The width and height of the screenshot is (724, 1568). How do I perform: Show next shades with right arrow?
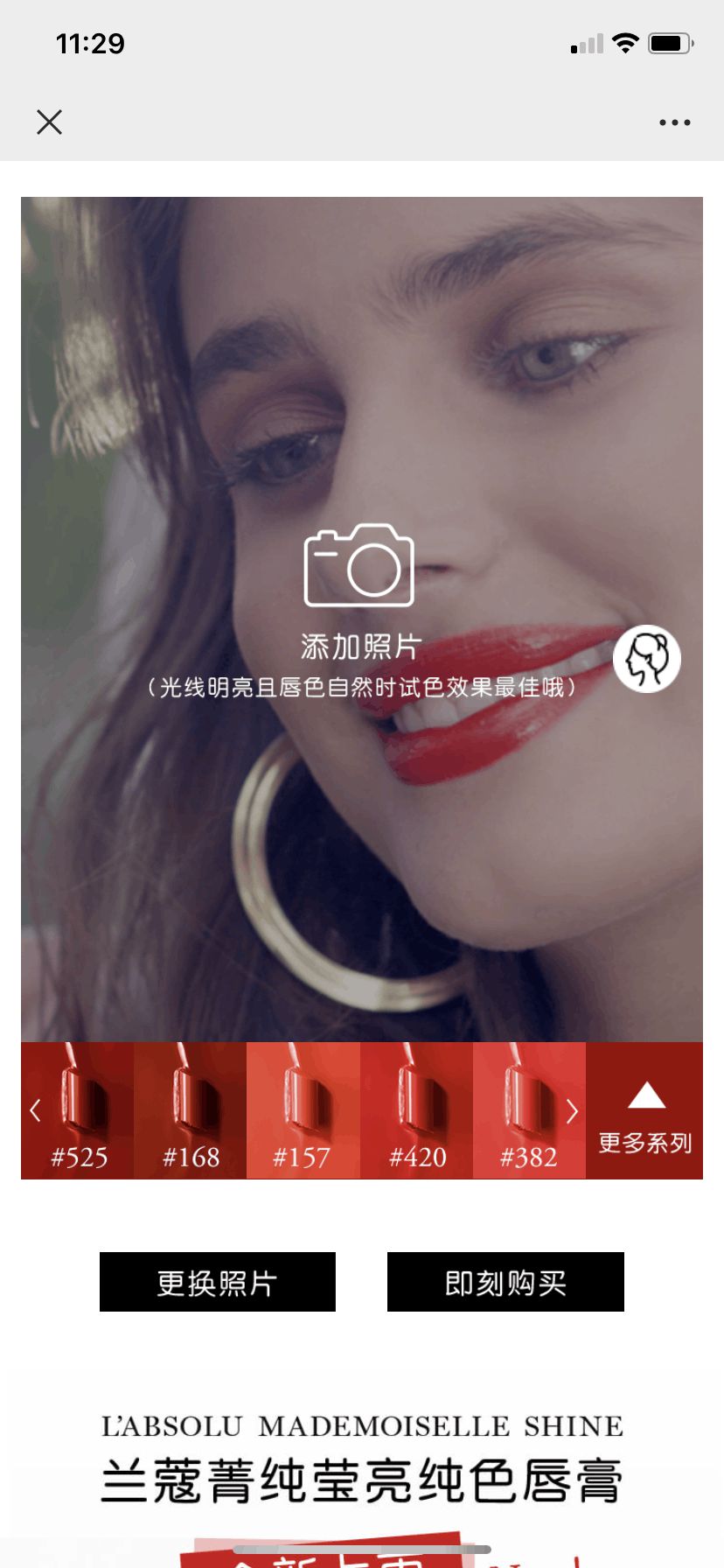click(572, 1111)
